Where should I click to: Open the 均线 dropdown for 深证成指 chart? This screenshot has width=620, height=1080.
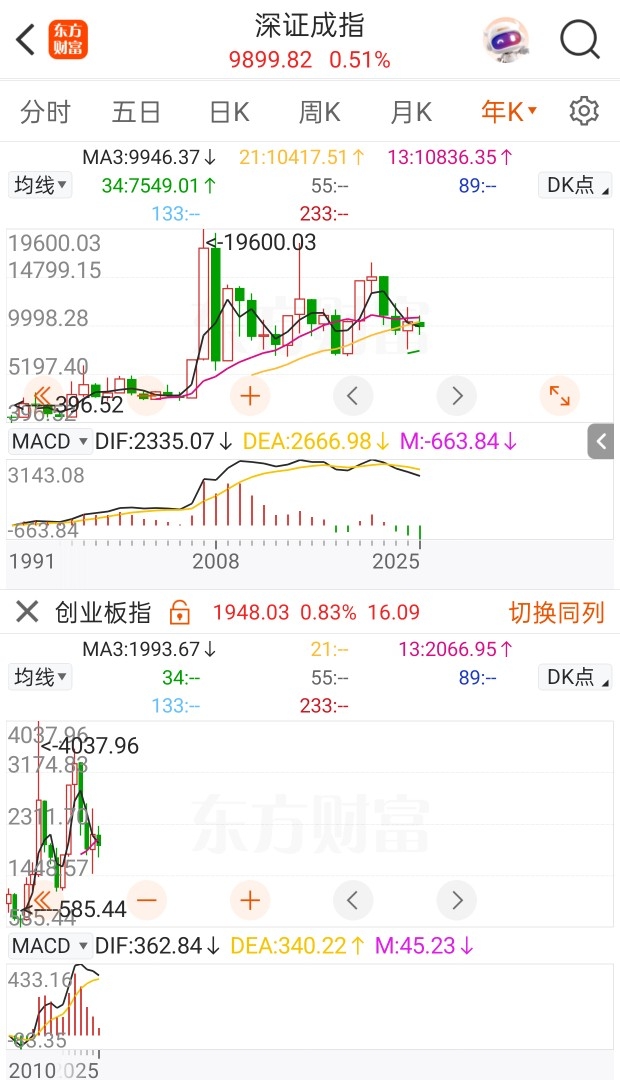40,185
